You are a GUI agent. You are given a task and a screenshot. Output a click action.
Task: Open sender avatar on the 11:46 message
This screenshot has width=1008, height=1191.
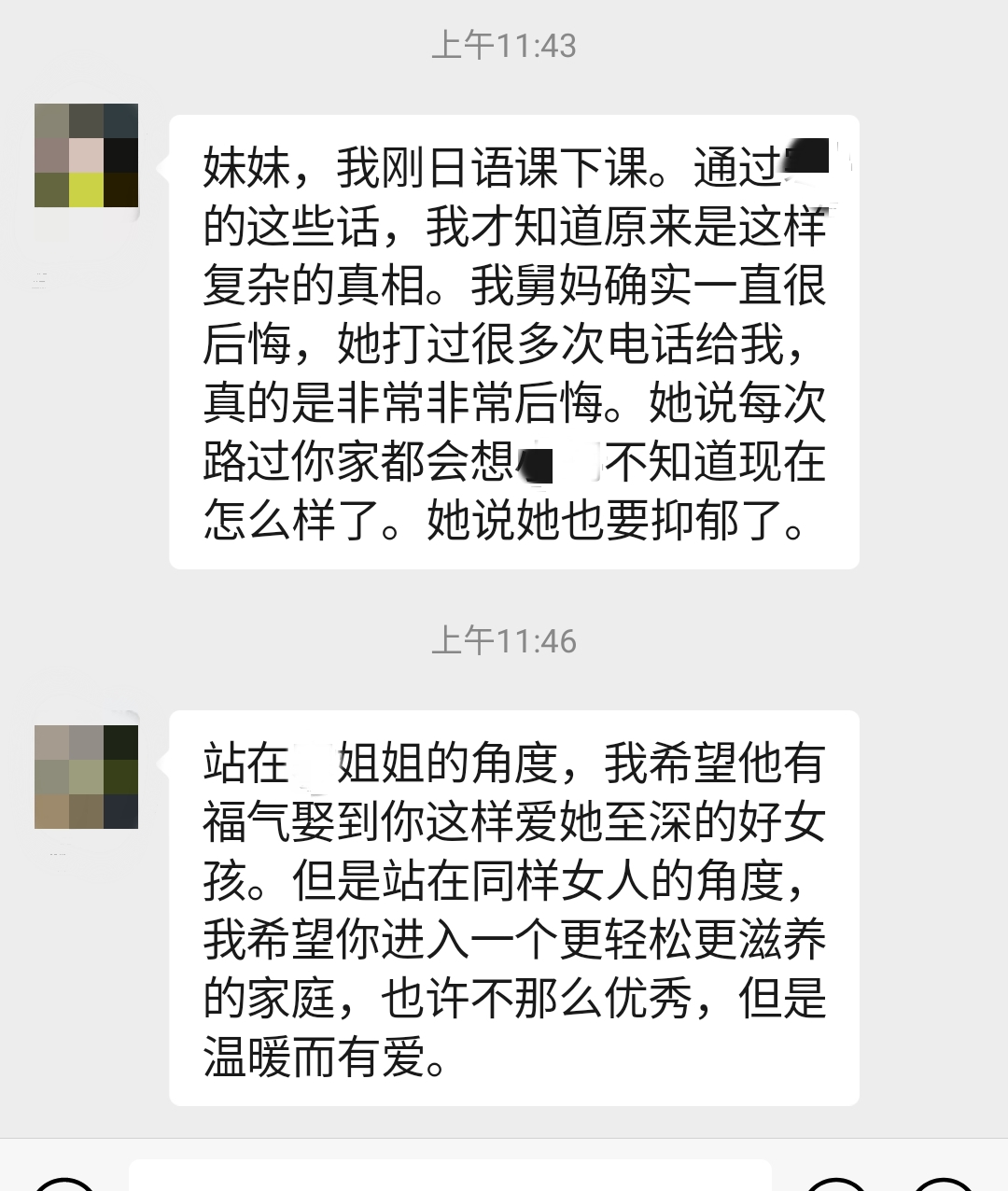[x=86, y=777]
